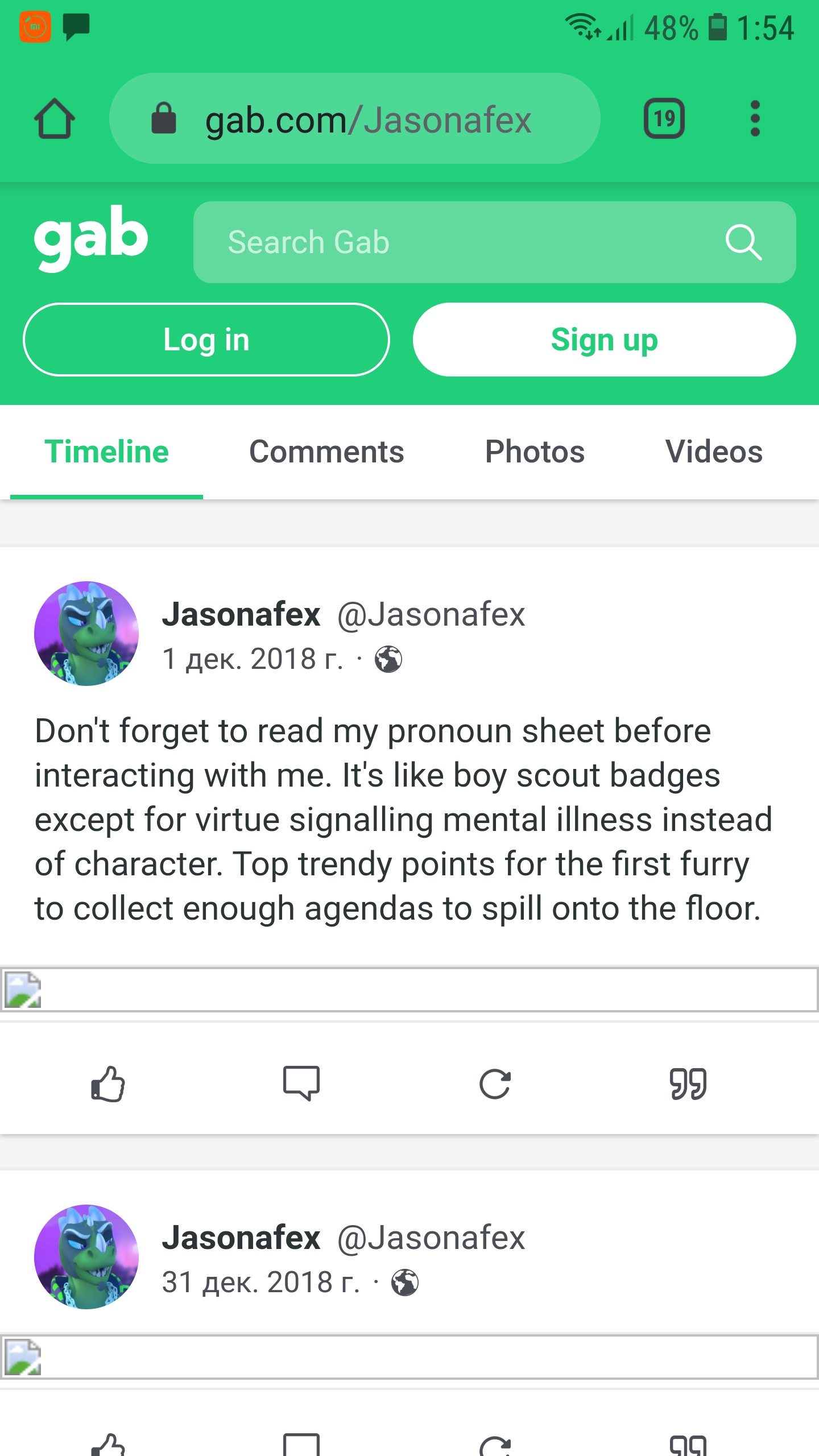The image size is (819, 1456).
Task: Switch to the Photos tab
Action: 535,452
